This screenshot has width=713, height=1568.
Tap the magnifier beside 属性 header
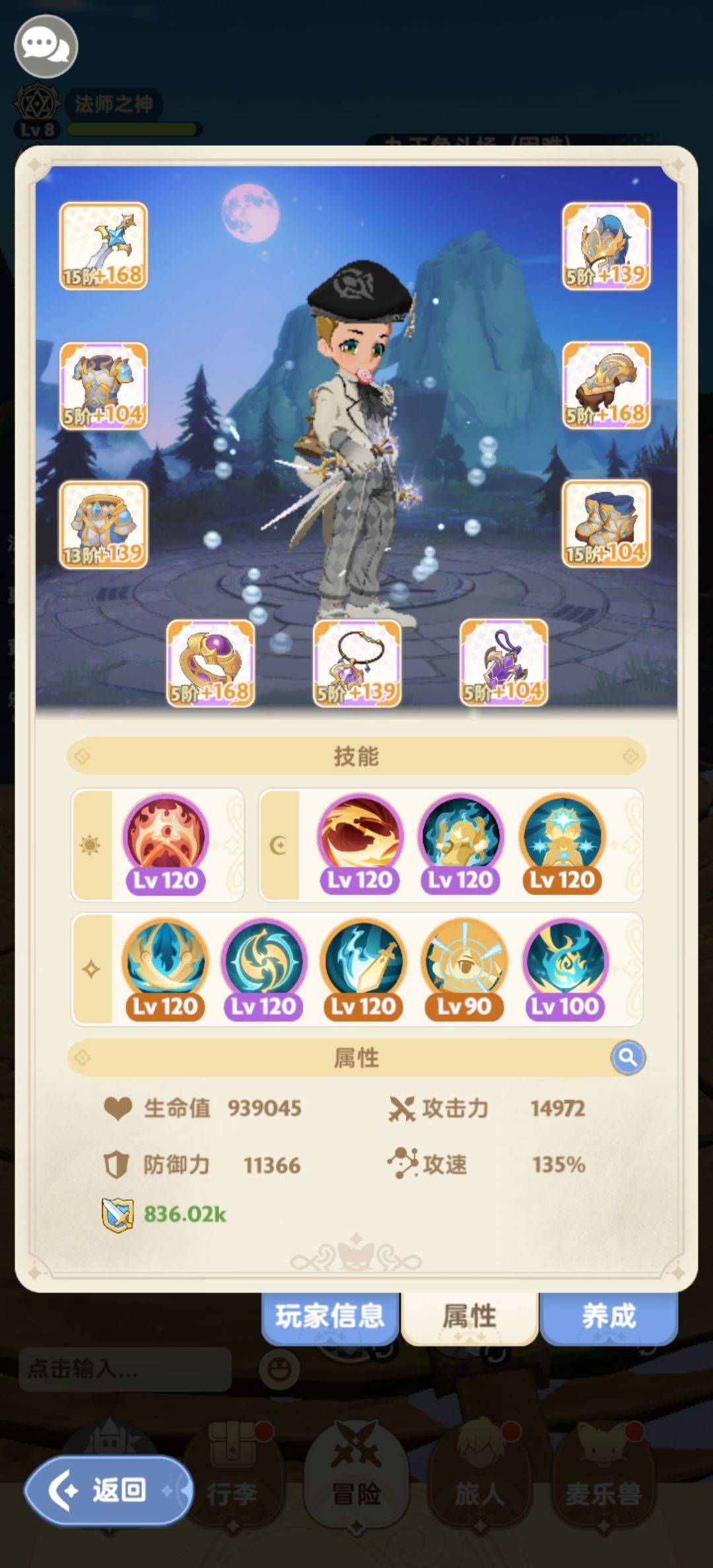coord(627,1057)
